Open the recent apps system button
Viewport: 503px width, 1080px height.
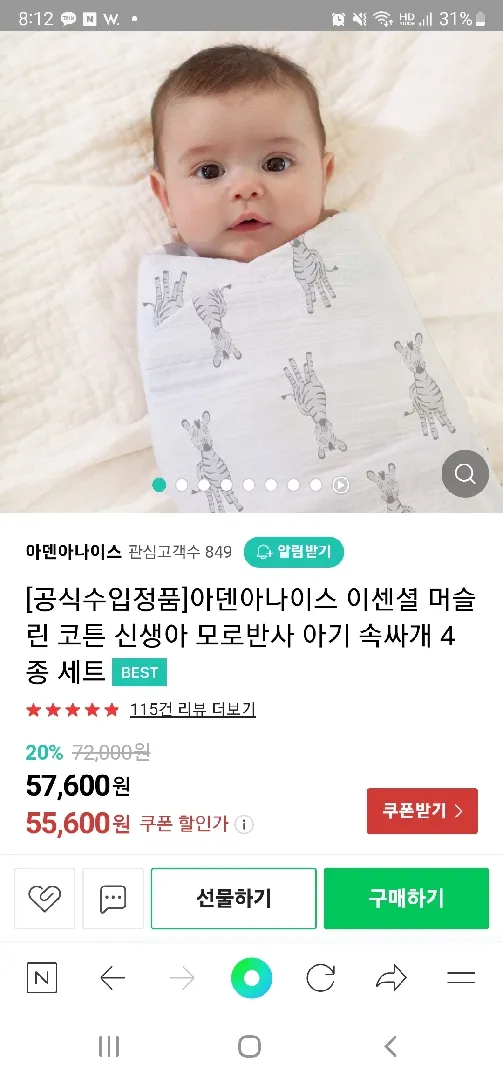(109, 1046)
